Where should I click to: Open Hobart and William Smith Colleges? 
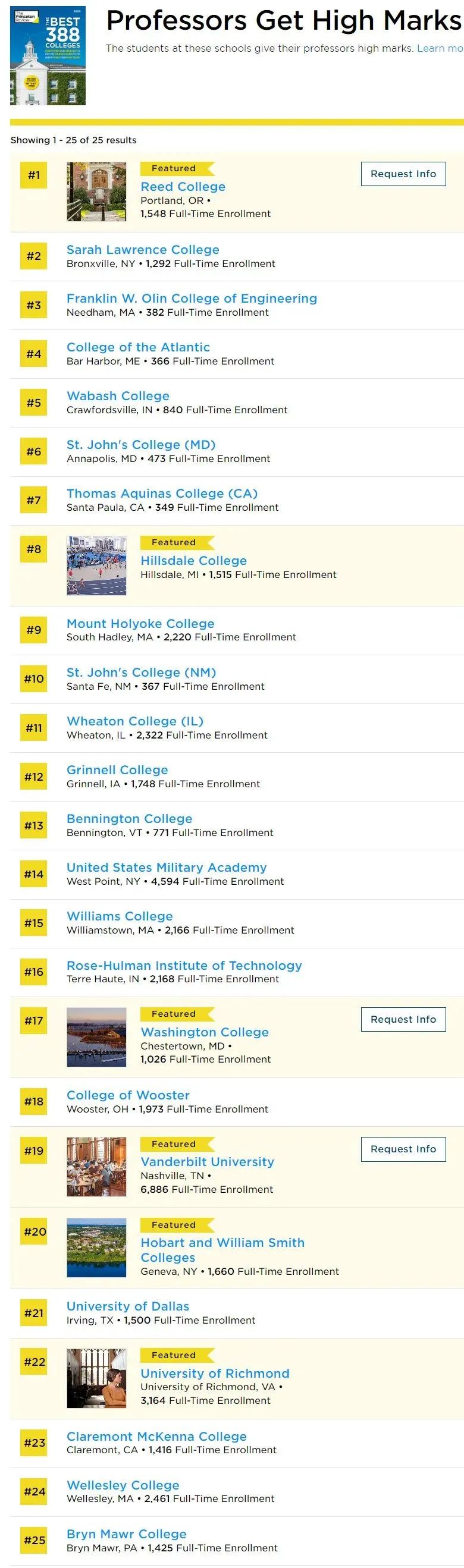click(x=222, y=1242)
